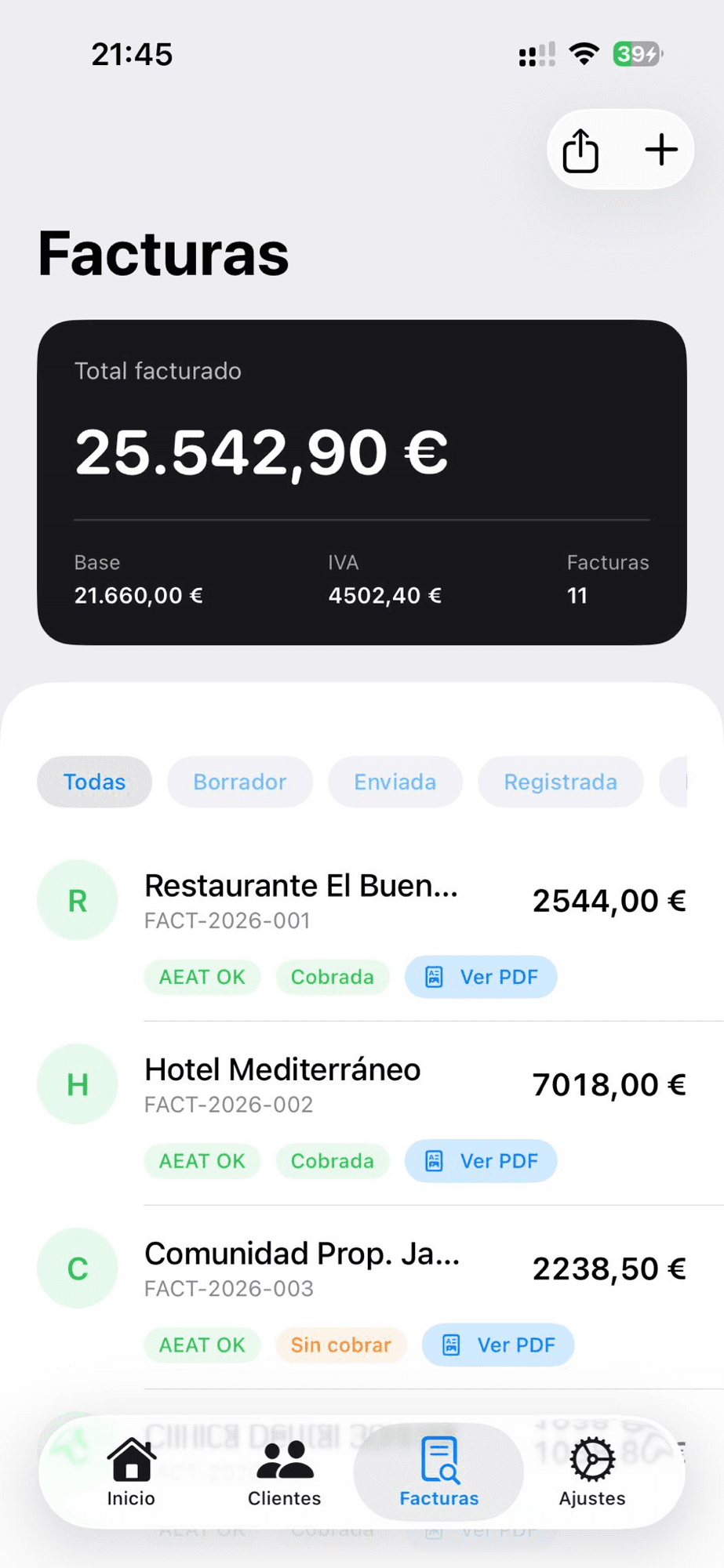Enable the Enviada filter
The width and height of the screenshot is (724, 1568).
pyautogui.click(x=395, y=782)
